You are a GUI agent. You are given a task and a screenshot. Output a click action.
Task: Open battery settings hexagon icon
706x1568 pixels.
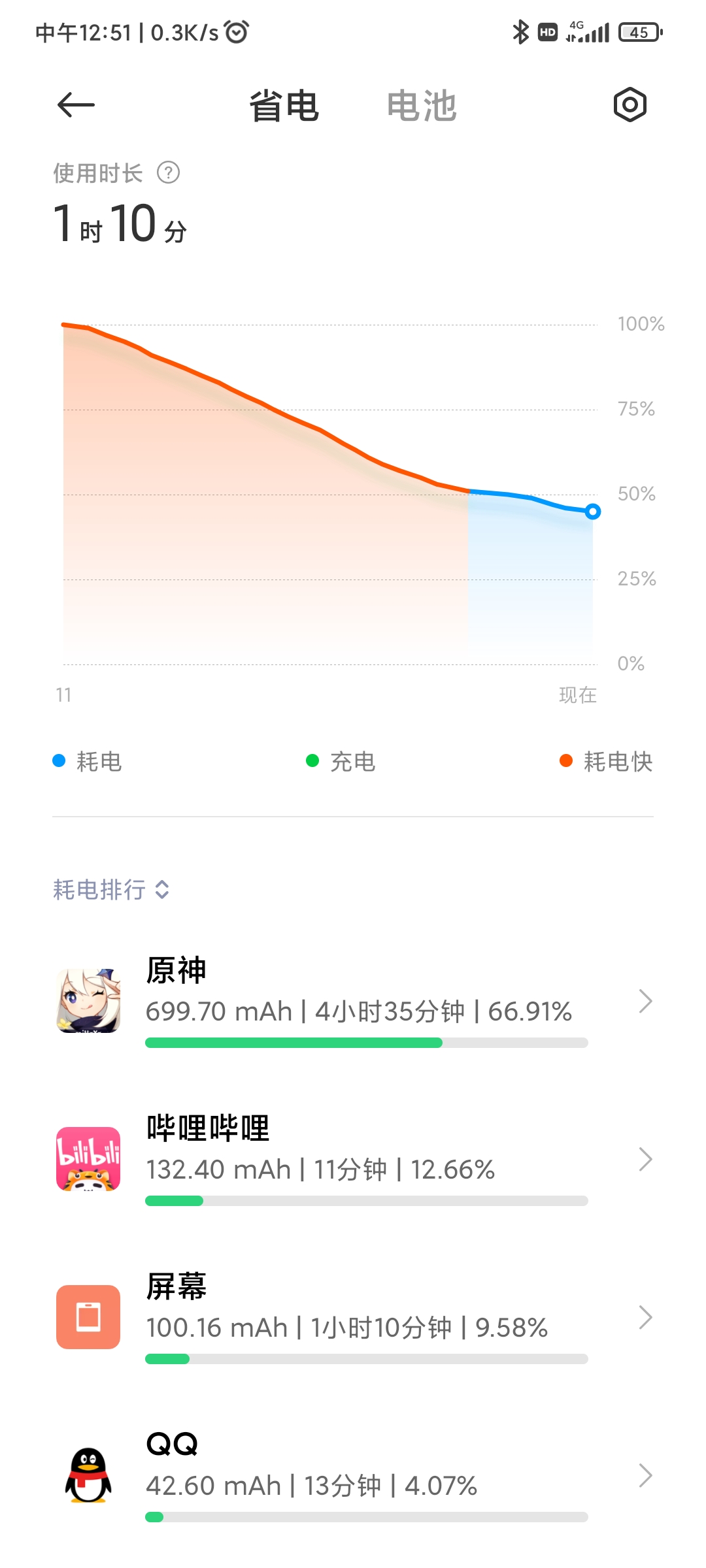pyautogui.click(x=630, y=105)
